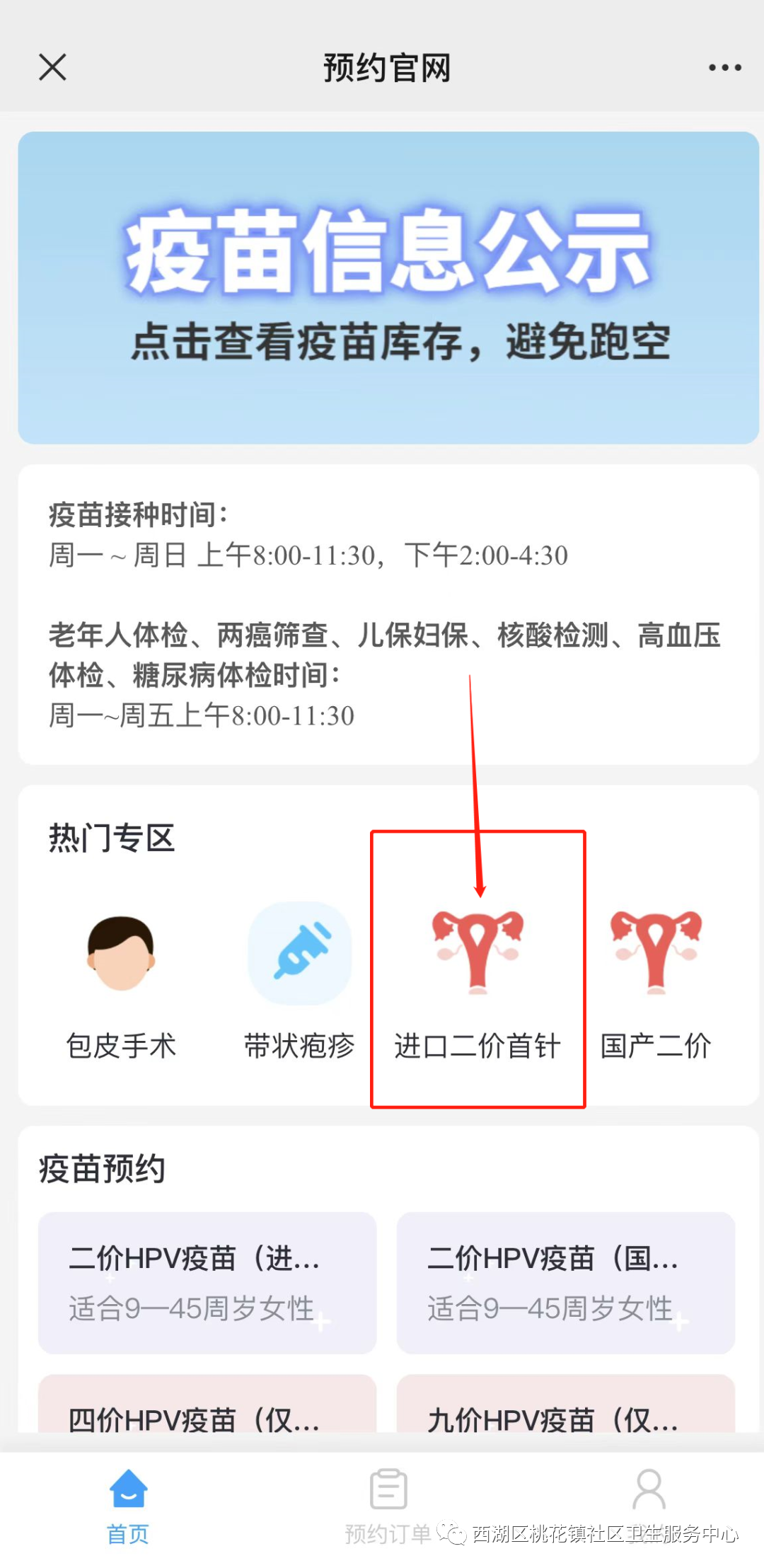764x1568 pixels.
Task: Open the 疫苗信息公示 banner
Action: point(388,288)
